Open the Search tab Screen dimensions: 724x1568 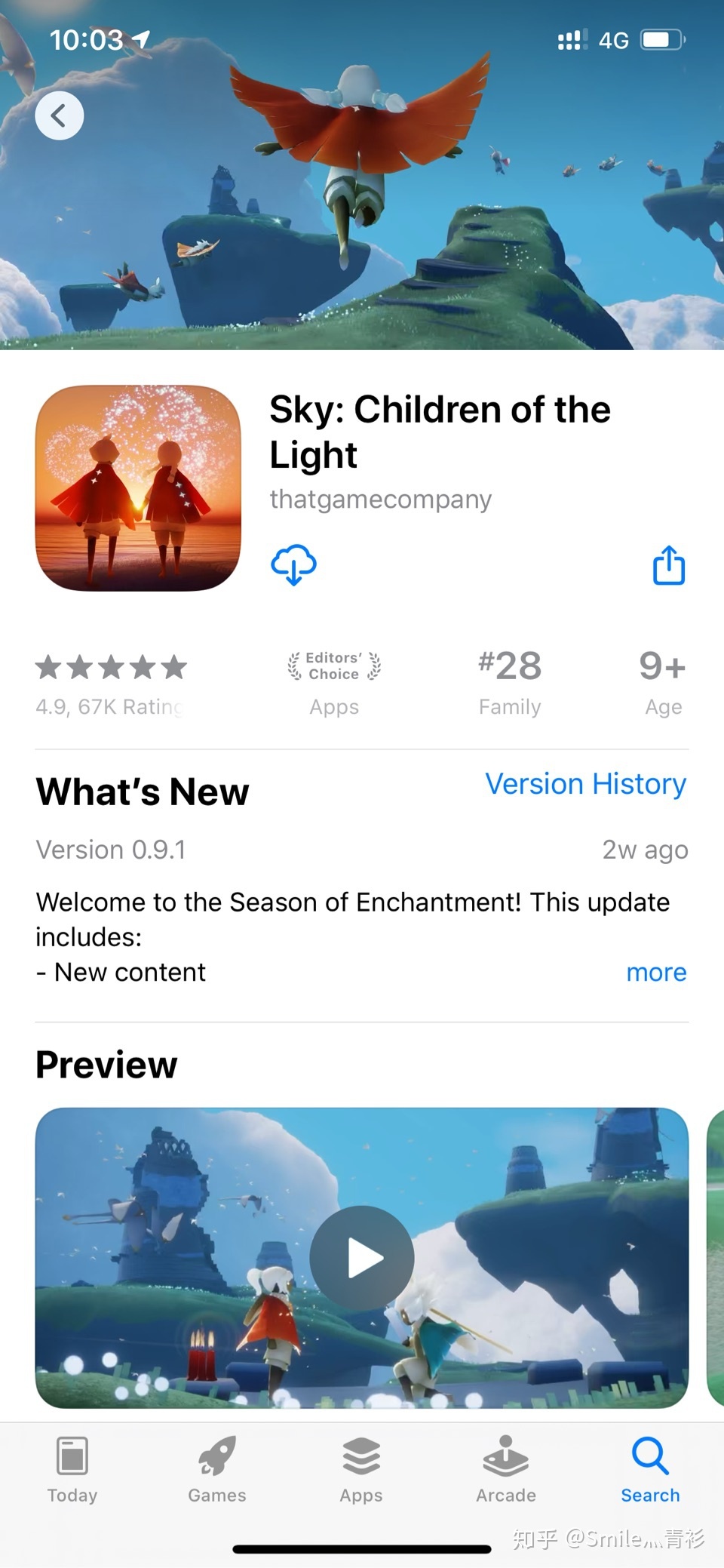(650, 1469)
